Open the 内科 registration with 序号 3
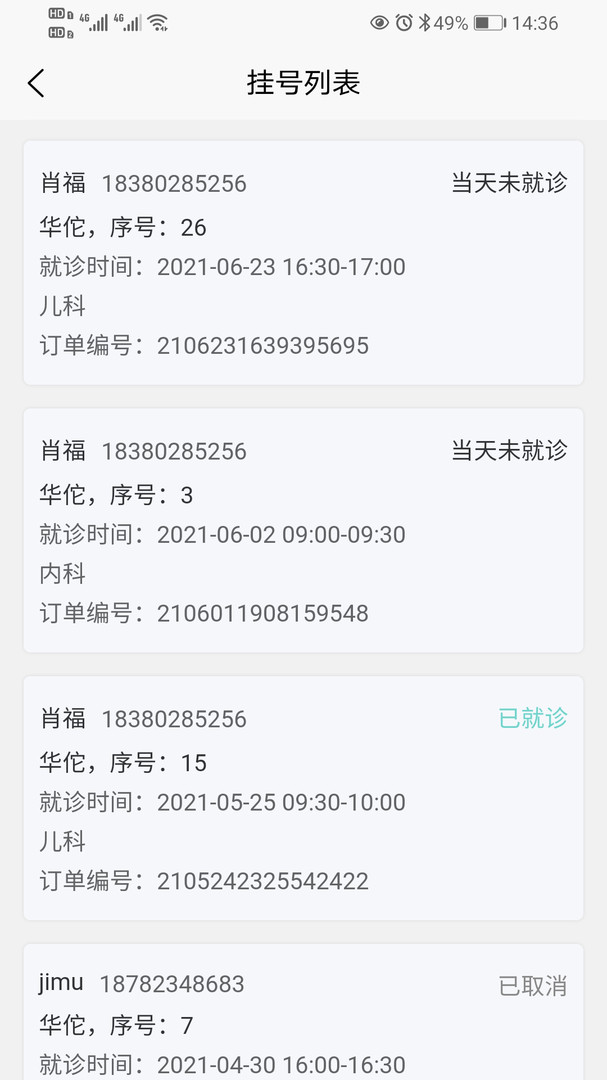607x1080 pixels. click(x=303, y=530)
